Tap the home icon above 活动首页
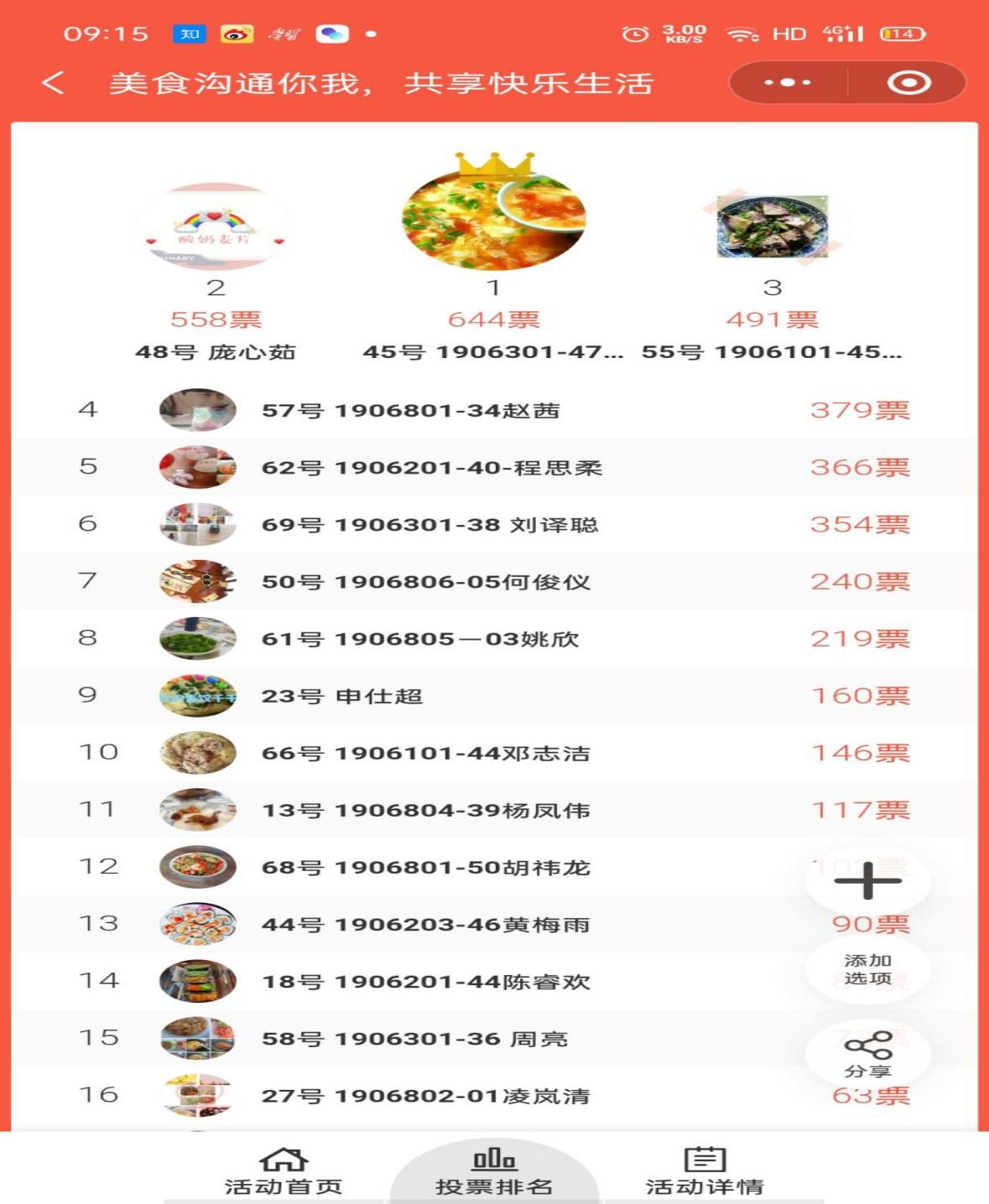The height and width of the screenshot is (1204, 989). point(285,1160)
